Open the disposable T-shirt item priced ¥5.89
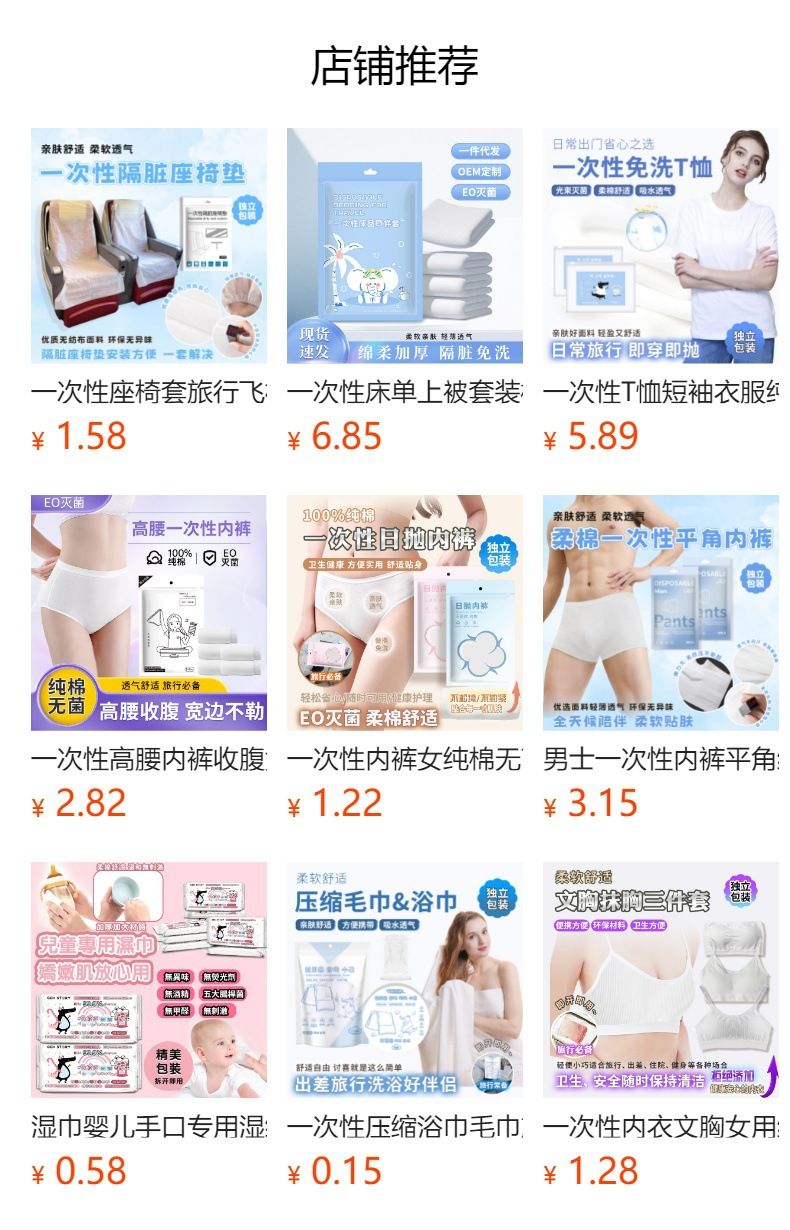This screenshot has height=1230, width=790. click(x=661, y=291)
